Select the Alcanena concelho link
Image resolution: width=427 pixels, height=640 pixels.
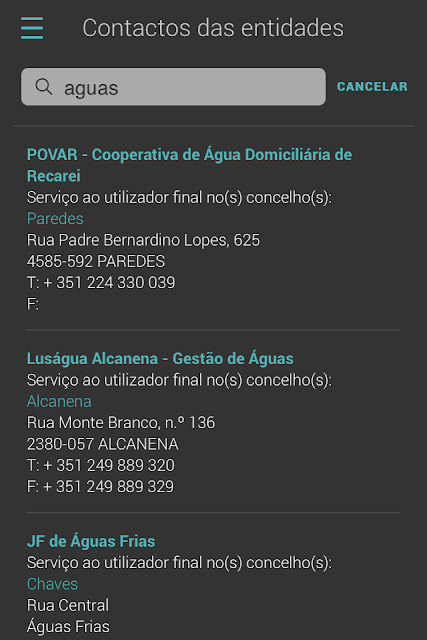tap(59, 402)
